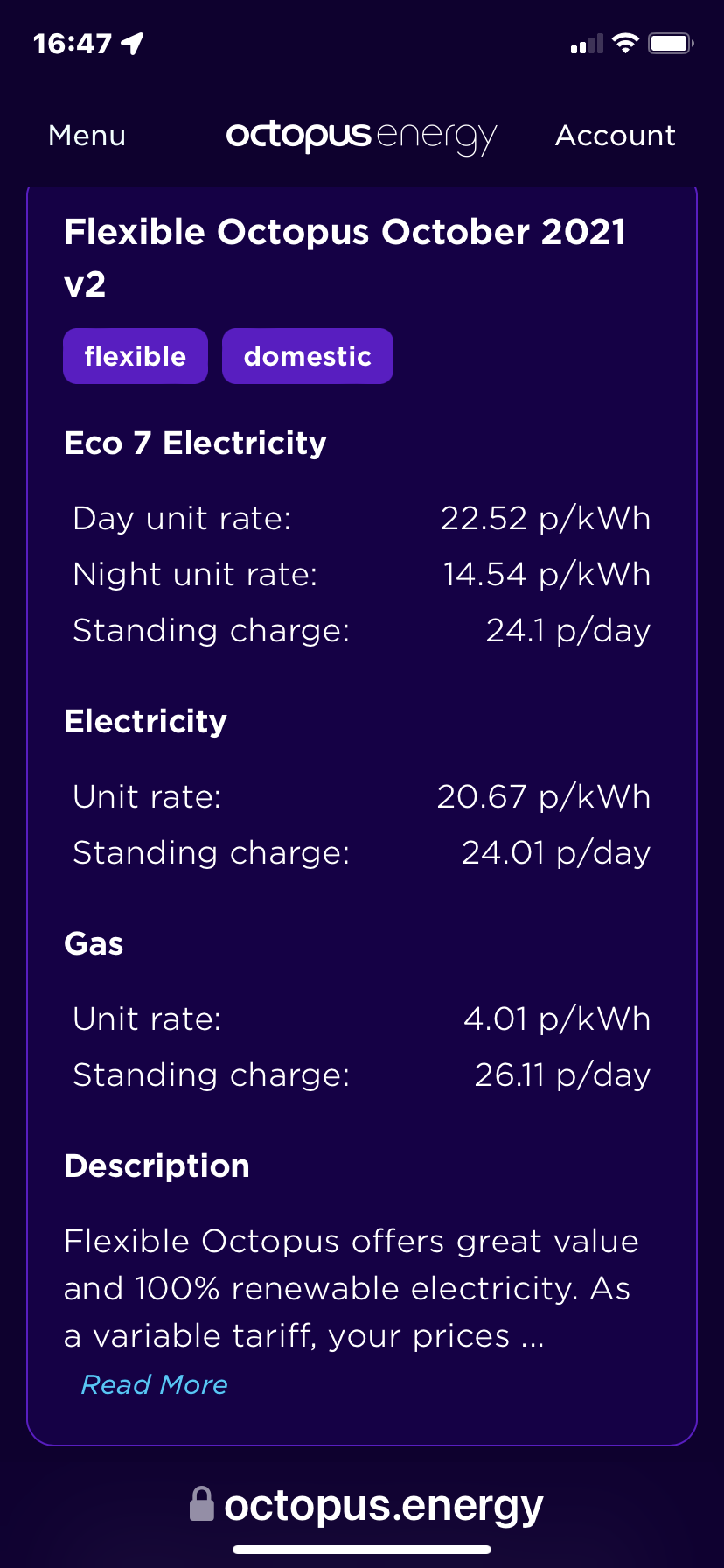Go to the Account page
This screenshot has width=724, height=1568.
pyautogui.click(x=616, y=136)
